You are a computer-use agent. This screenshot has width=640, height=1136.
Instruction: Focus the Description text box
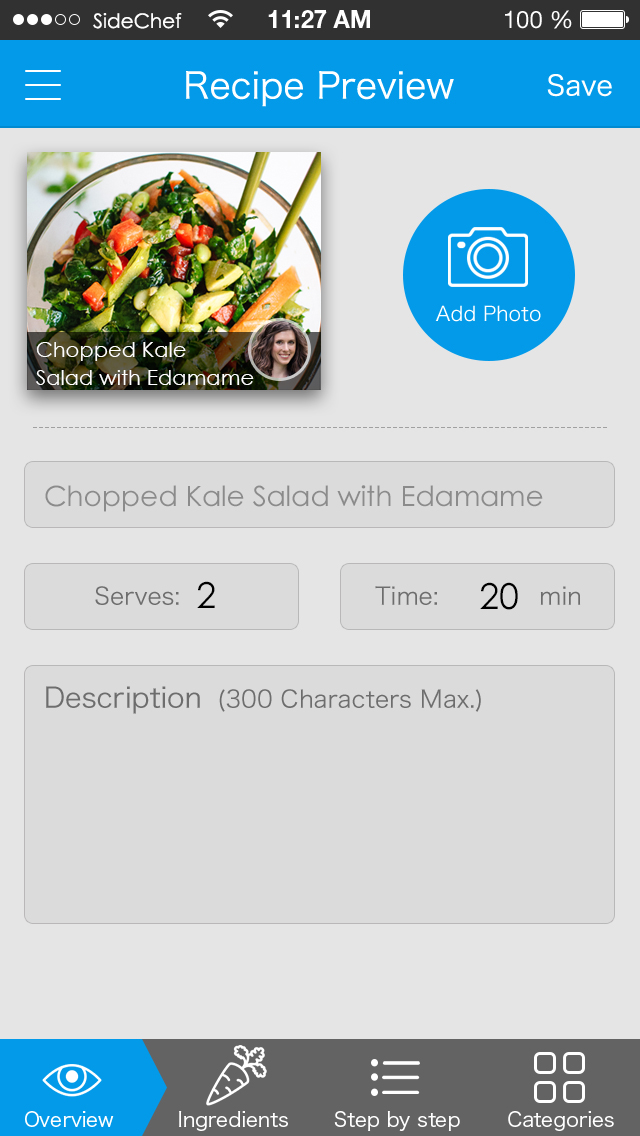tap(319, 794)
